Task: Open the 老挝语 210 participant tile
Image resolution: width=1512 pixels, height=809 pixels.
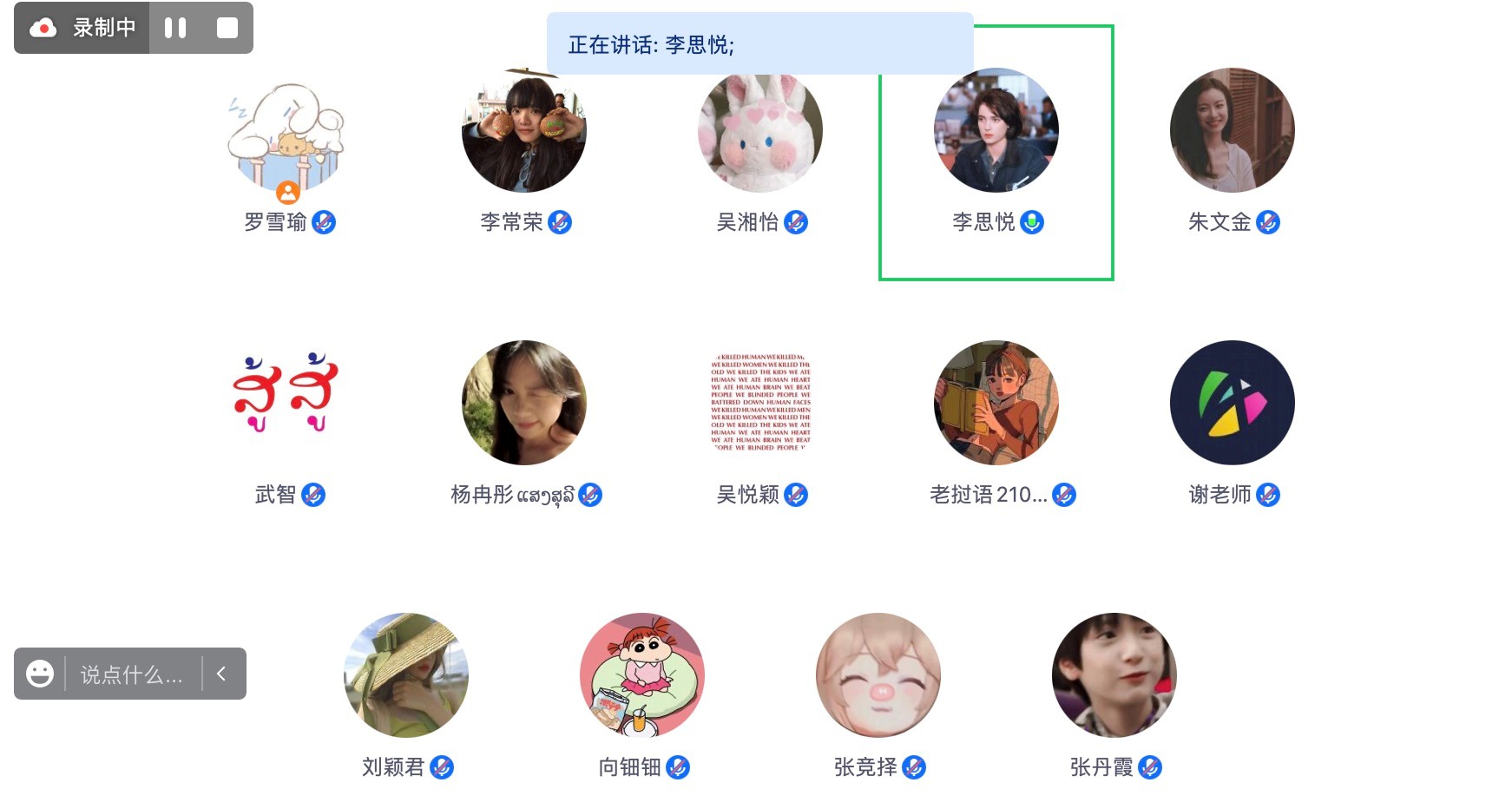Action: coord(996,403)
